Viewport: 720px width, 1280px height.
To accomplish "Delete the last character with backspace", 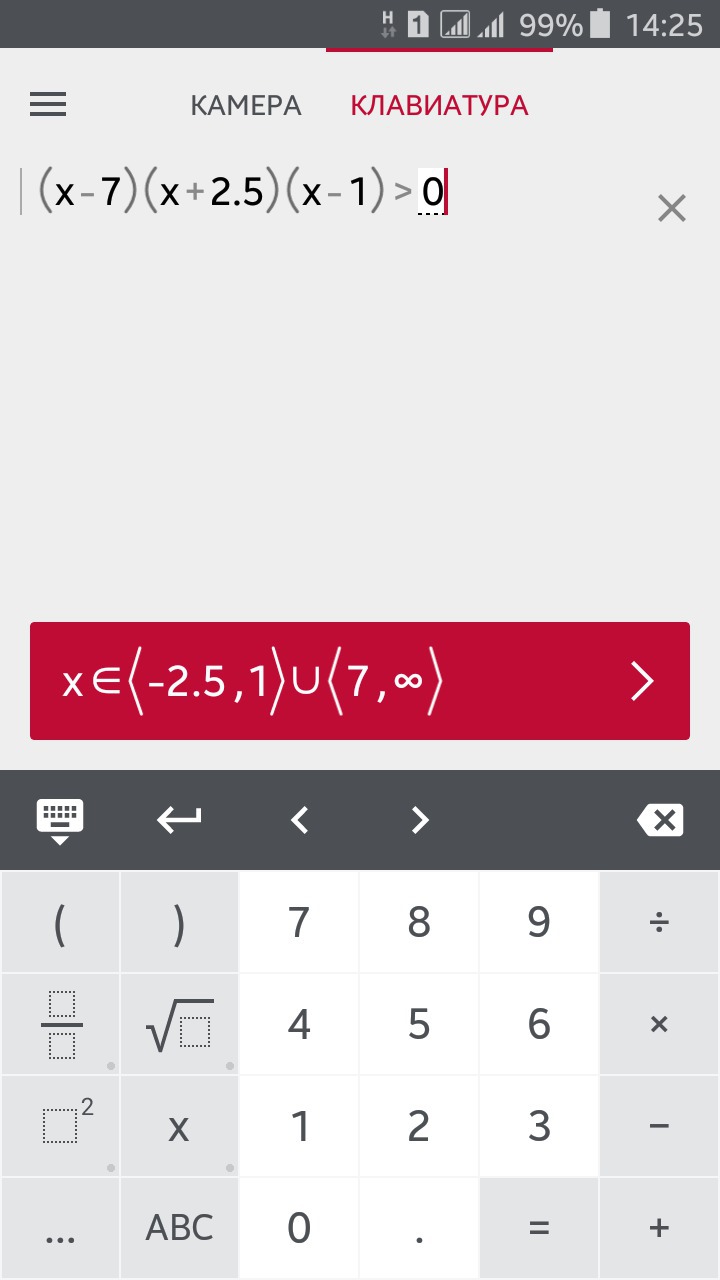I will click(x=659, y=821).
